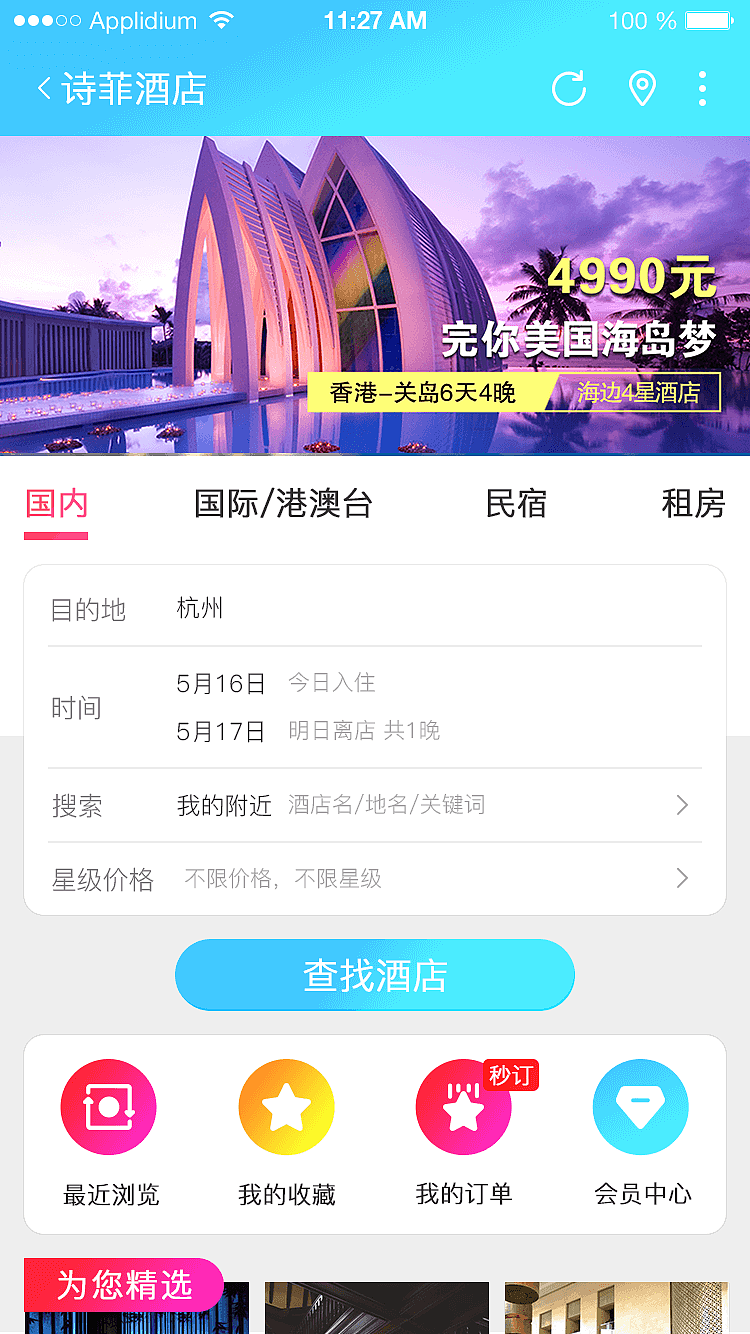
Task: Tap the 查找酒店 search hotels button
Action: [375, 975]
